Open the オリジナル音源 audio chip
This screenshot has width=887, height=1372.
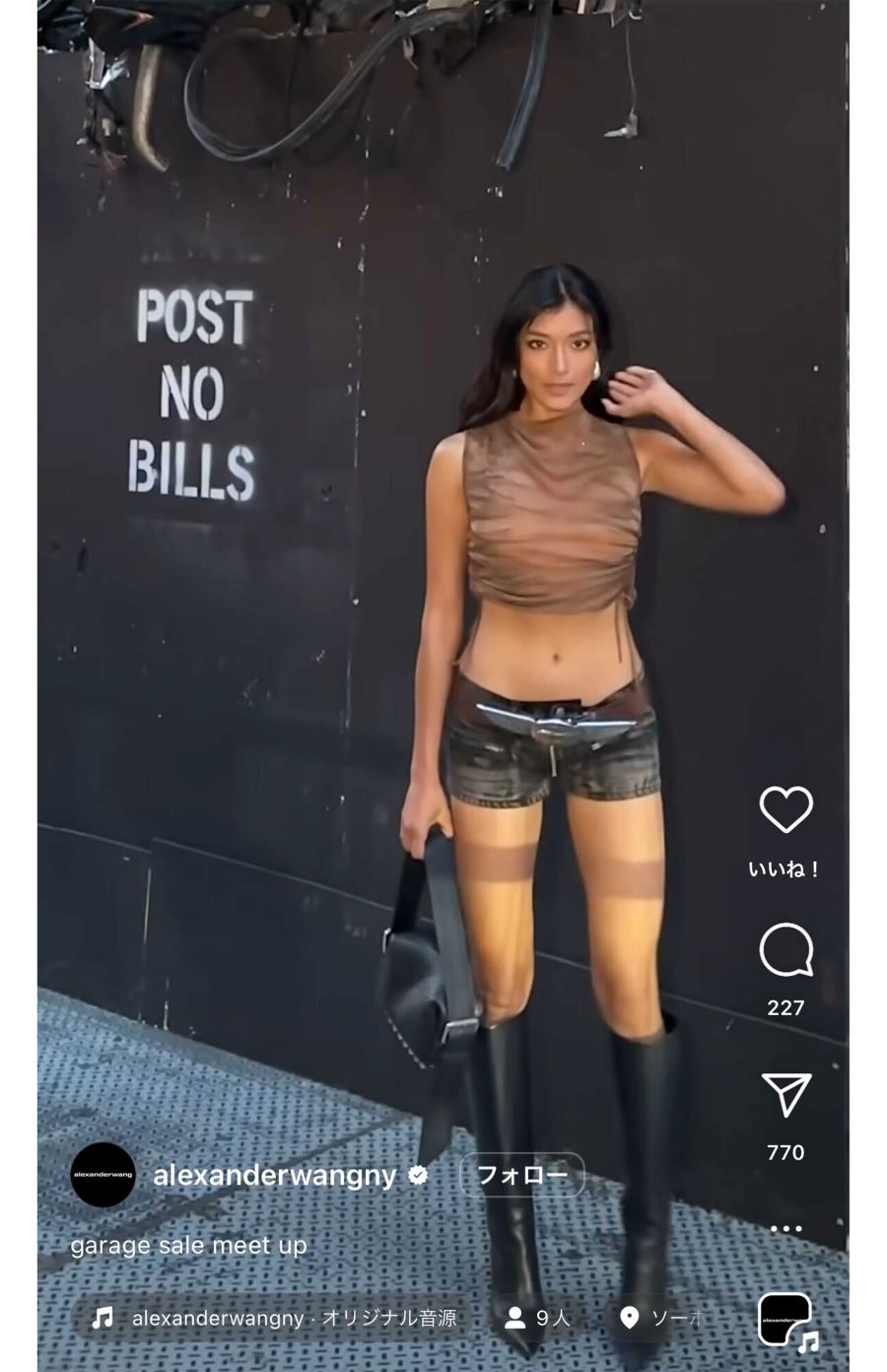click(x=274, y=1318)
